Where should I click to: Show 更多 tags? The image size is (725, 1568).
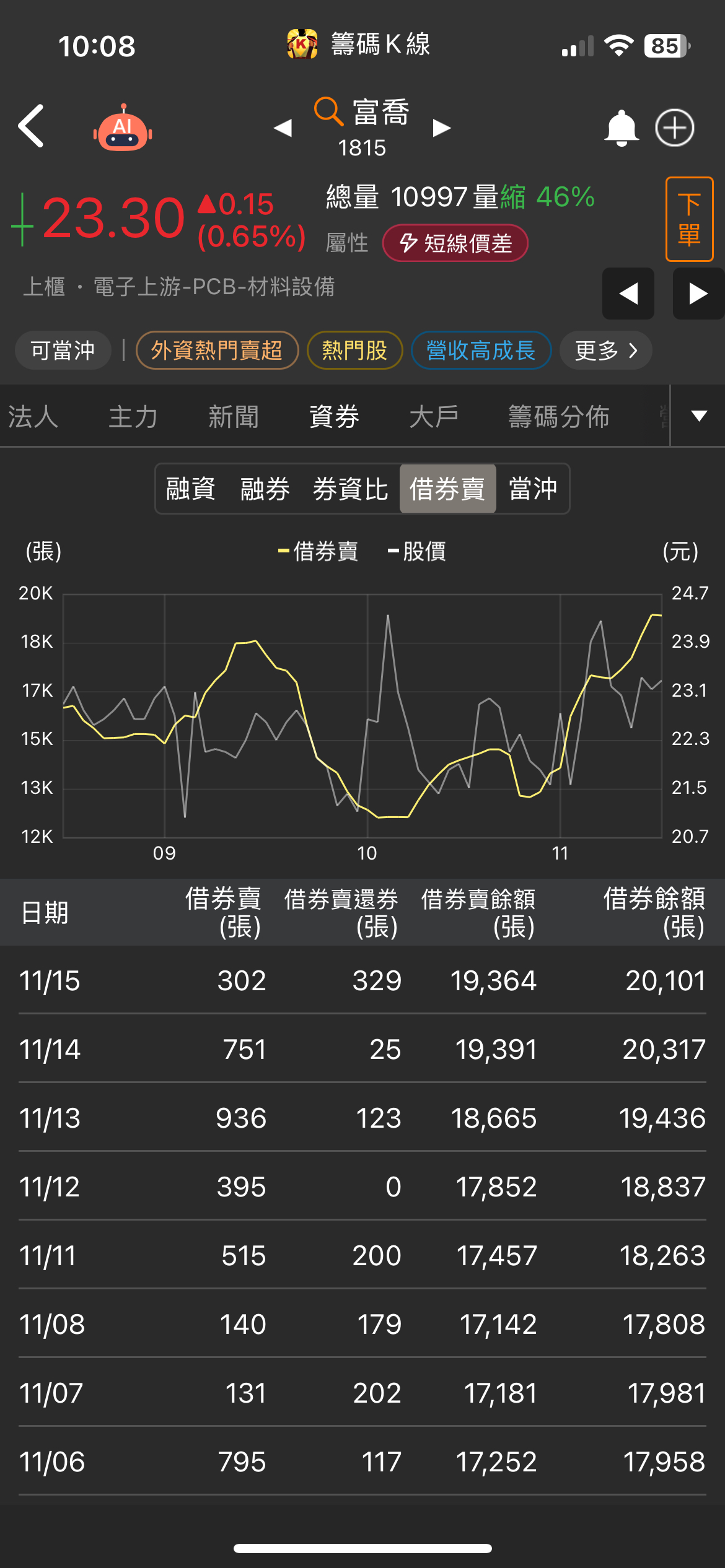click(x=605, y=351)
